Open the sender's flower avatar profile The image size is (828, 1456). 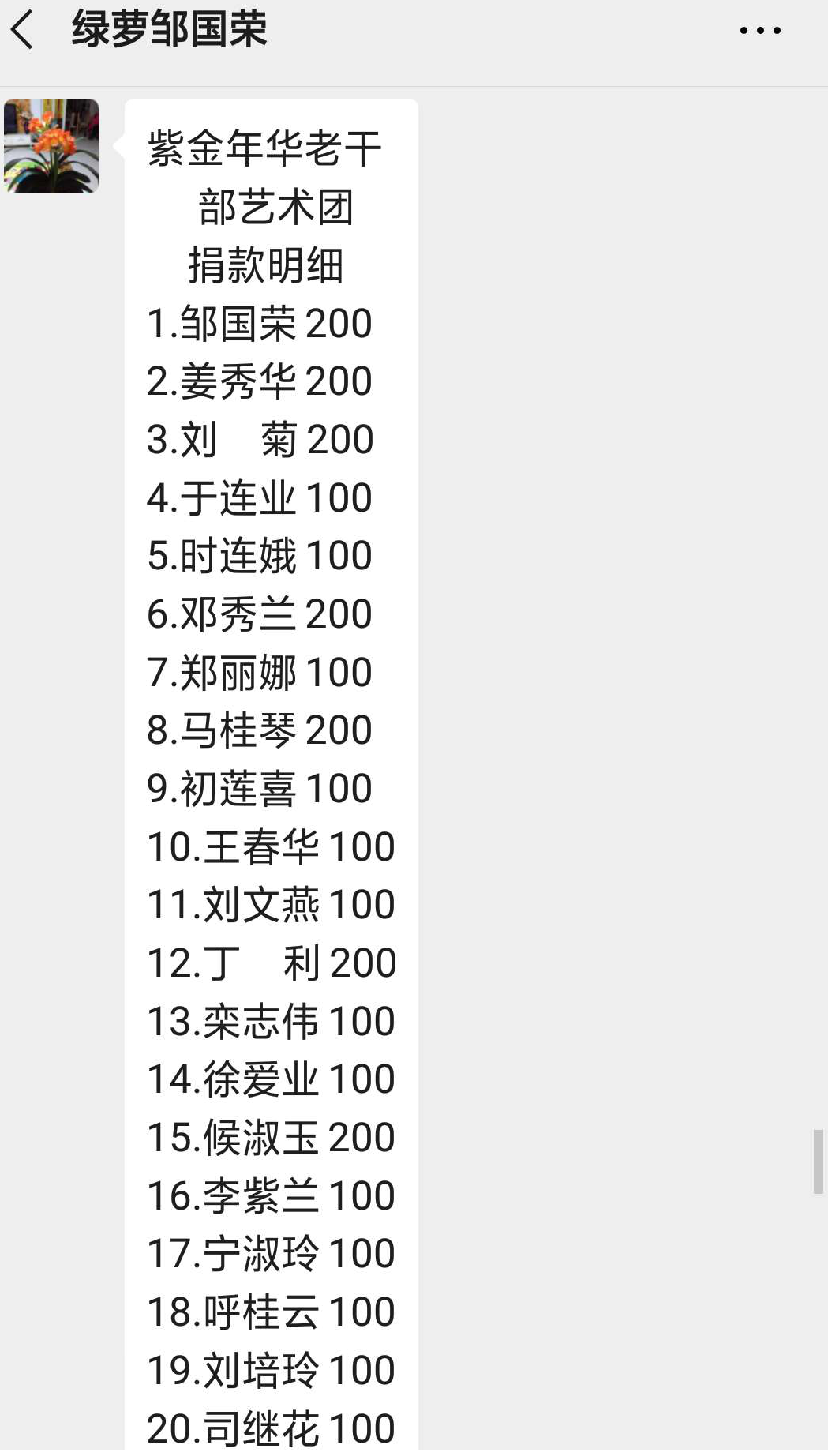coord(51,146)
